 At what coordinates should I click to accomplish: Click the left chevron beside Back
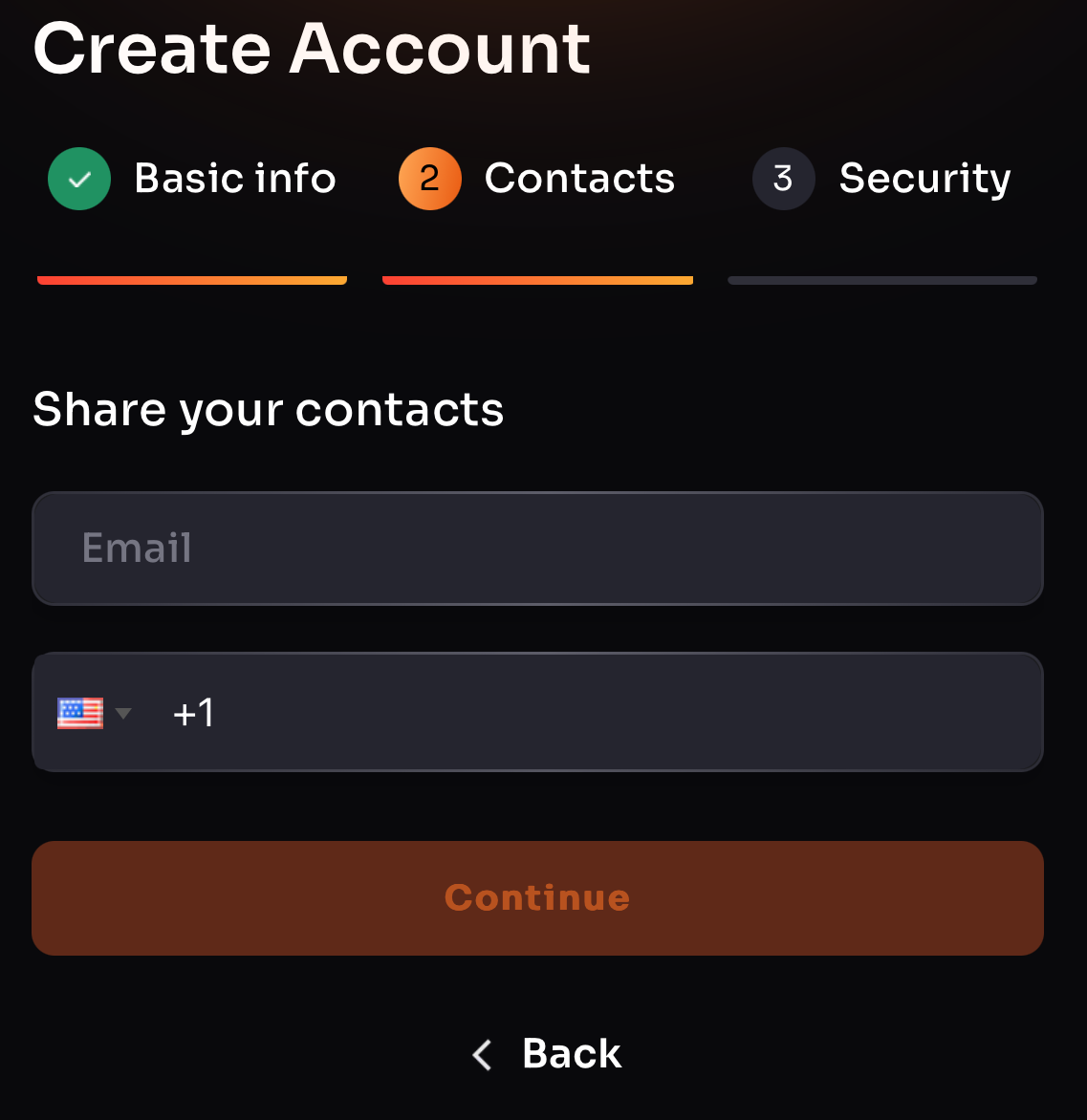click(481, 1053)
